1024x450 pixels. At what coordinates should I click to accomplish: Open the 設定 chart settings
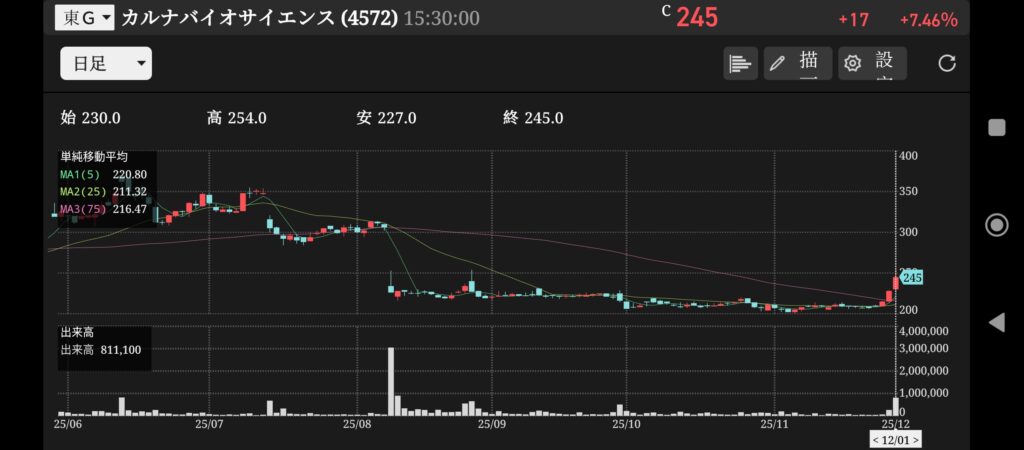[872, 63]
